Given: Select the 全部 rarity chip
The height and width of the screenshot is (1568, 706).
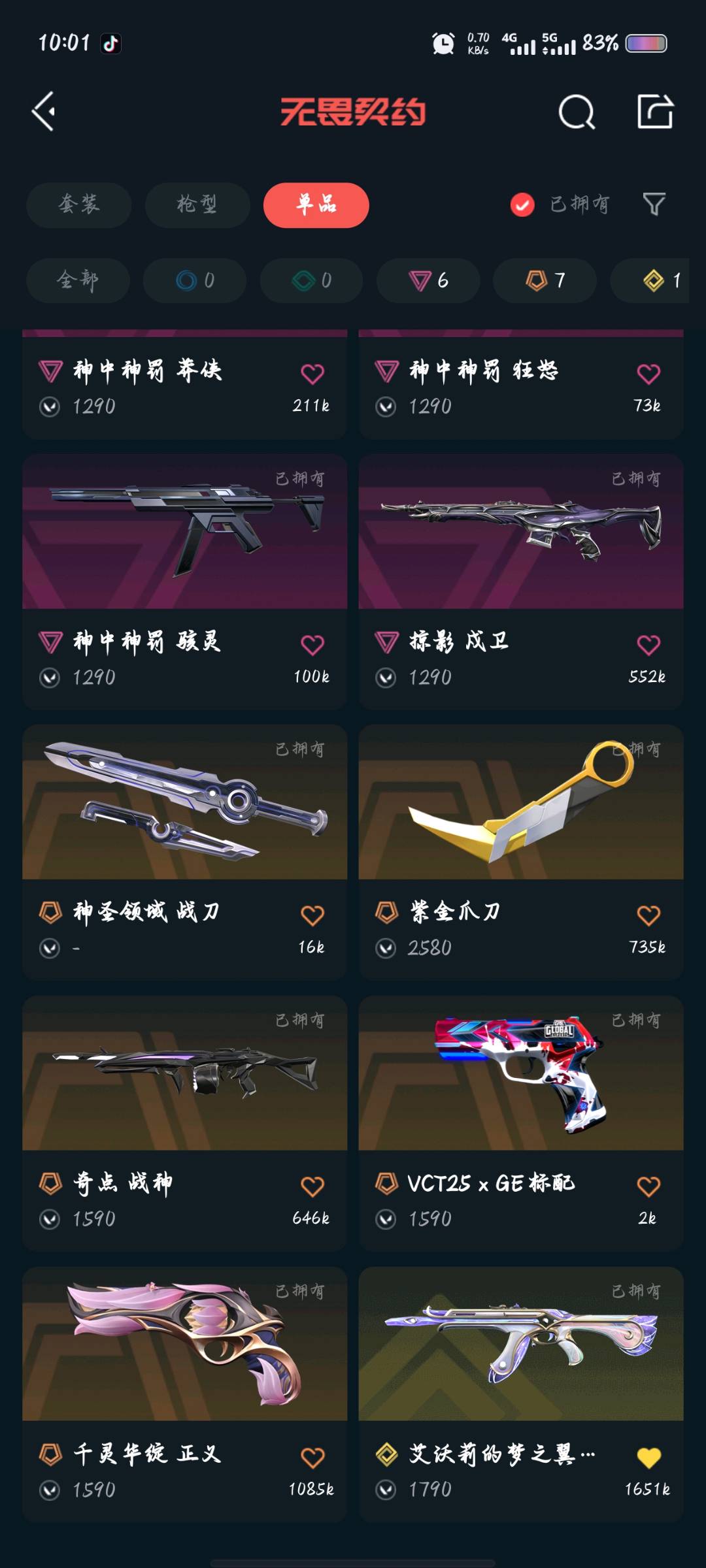Looking at the screenshot, I should point(78,281).
